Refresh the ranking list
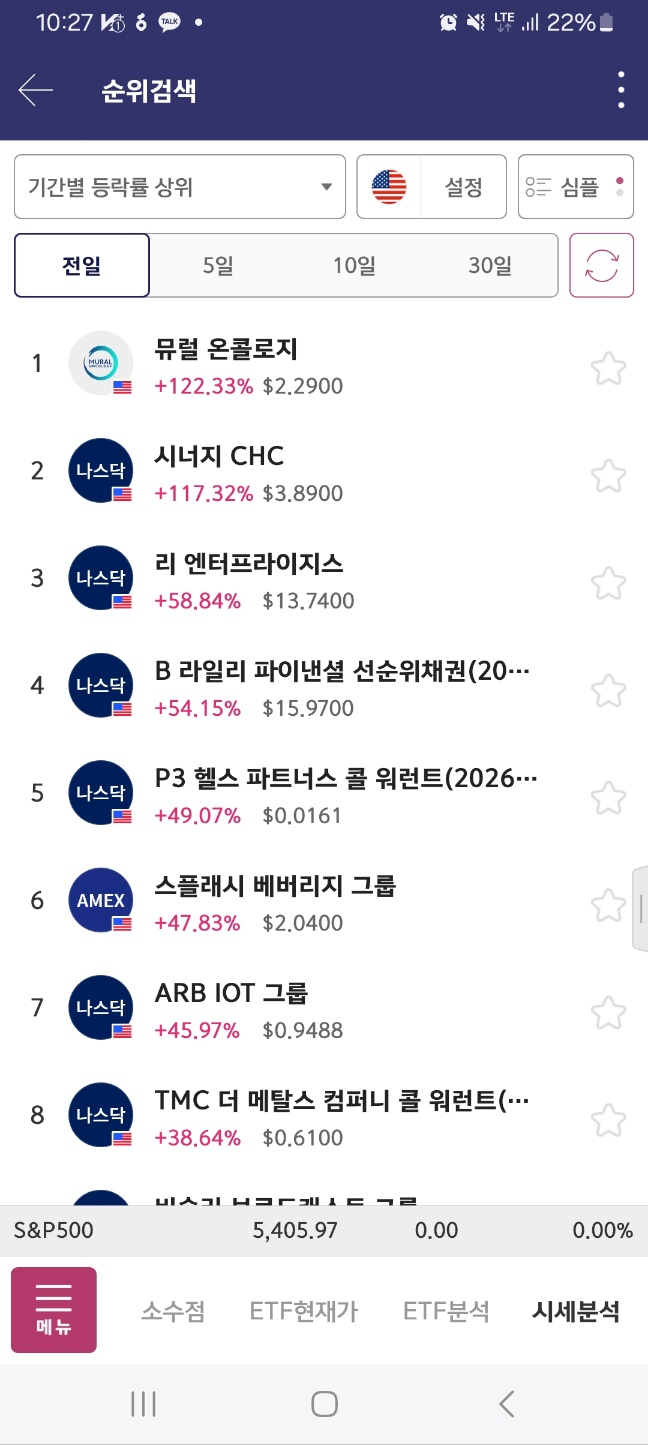 coord(602,266)
